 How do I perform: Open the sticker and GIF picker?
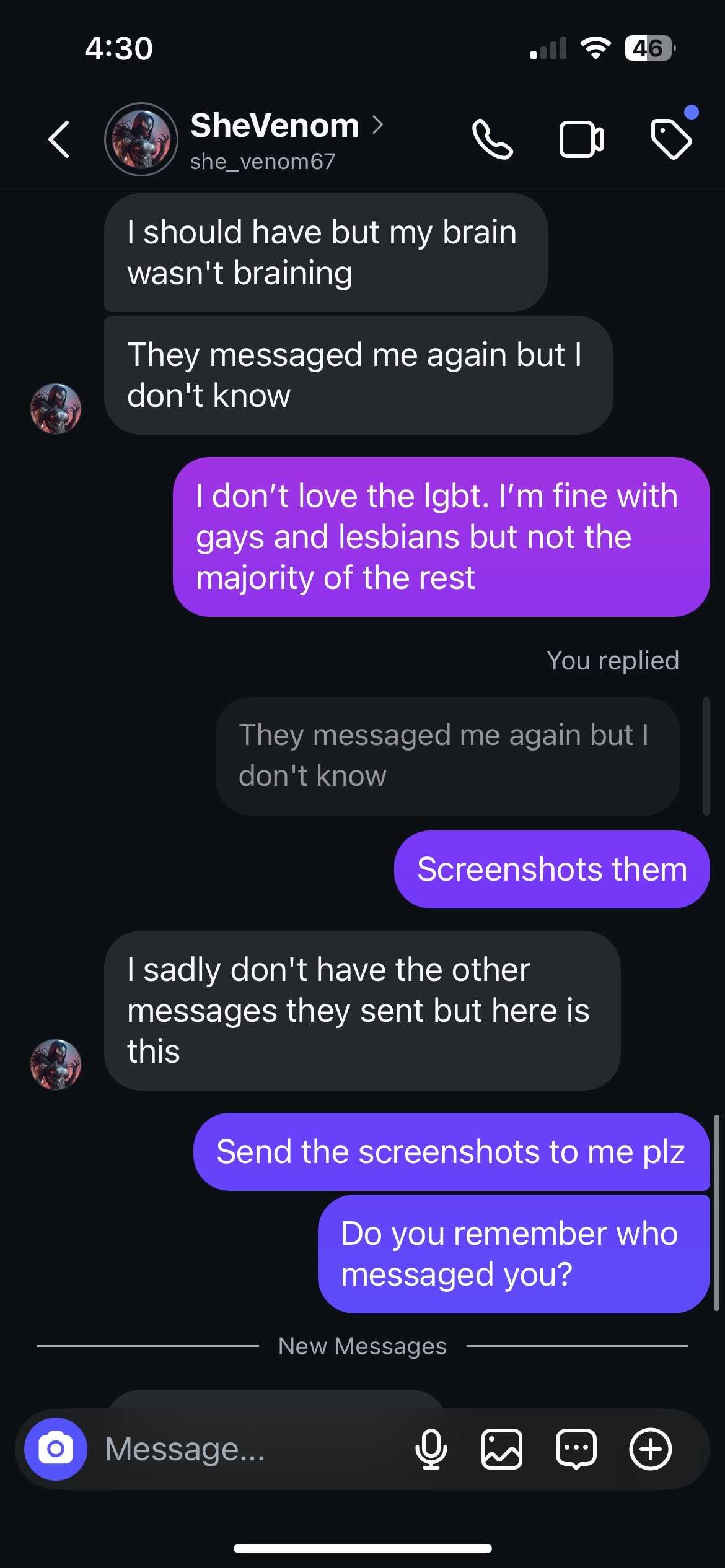click(576, 1449)
